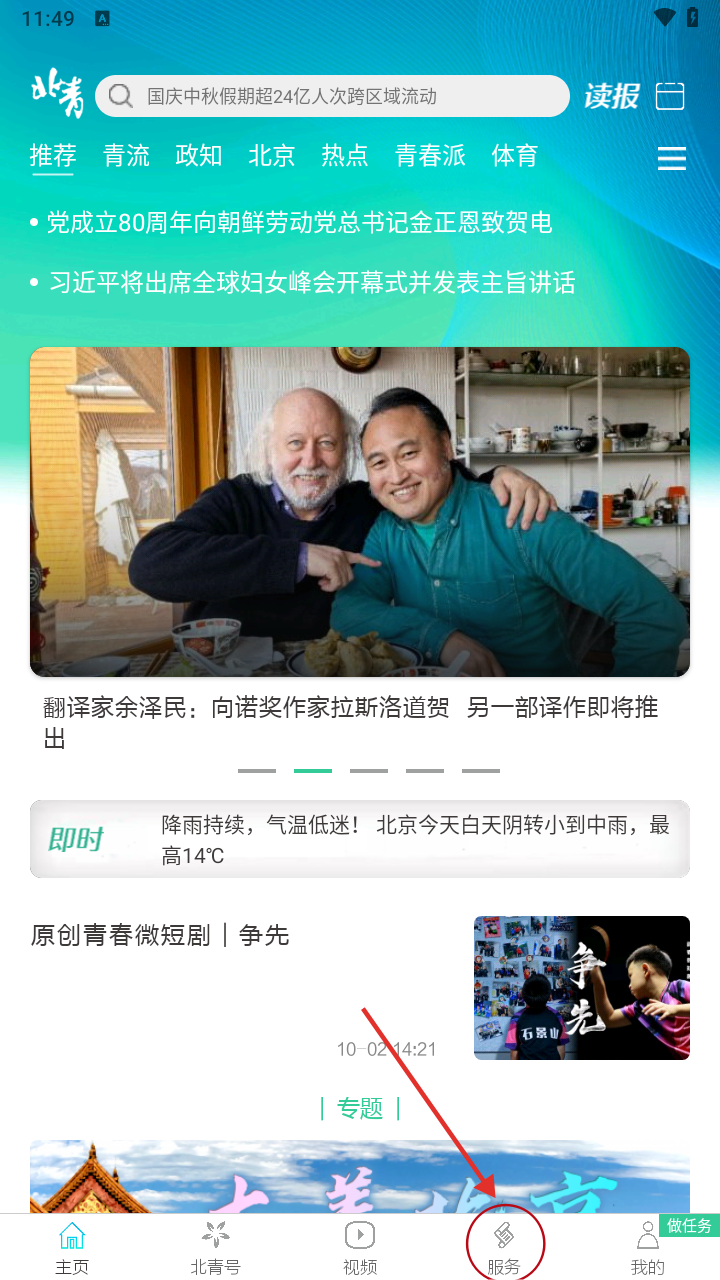This screenshot has width=720, height=1280.
Task: Open the calendar newspaper icon beside 读报
Action: [x=668, y=96]
